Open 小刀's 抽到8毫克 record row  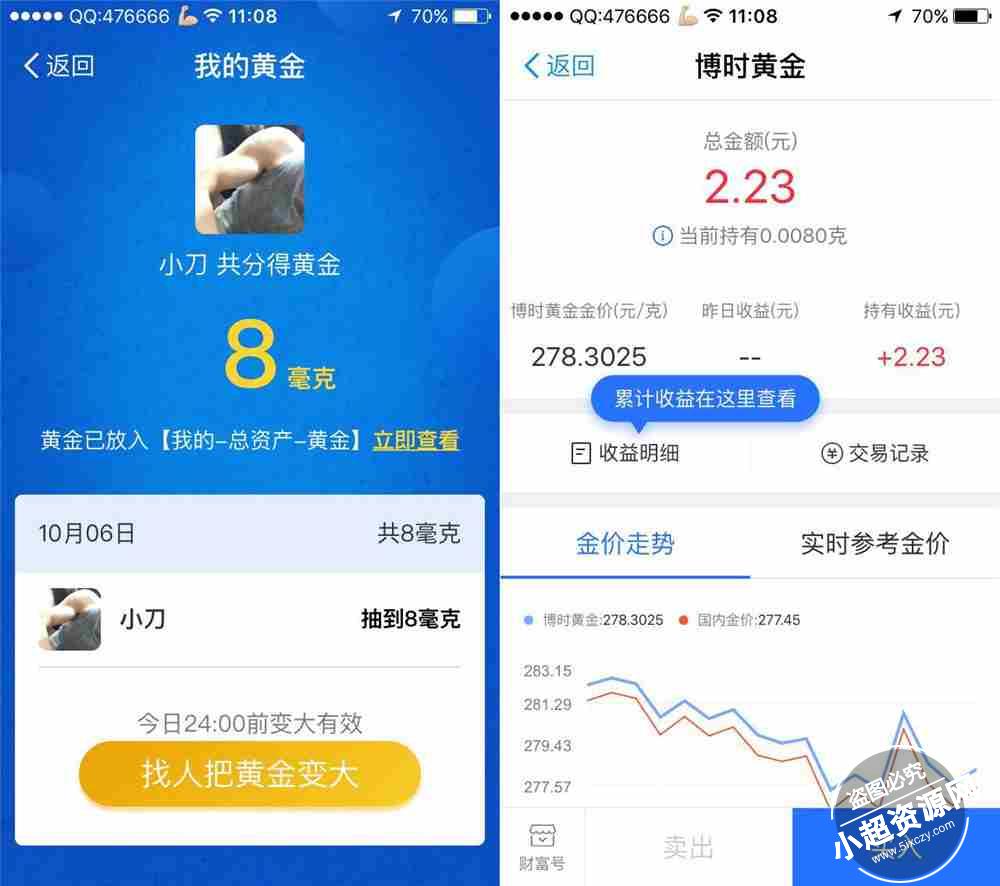(250, 620)
